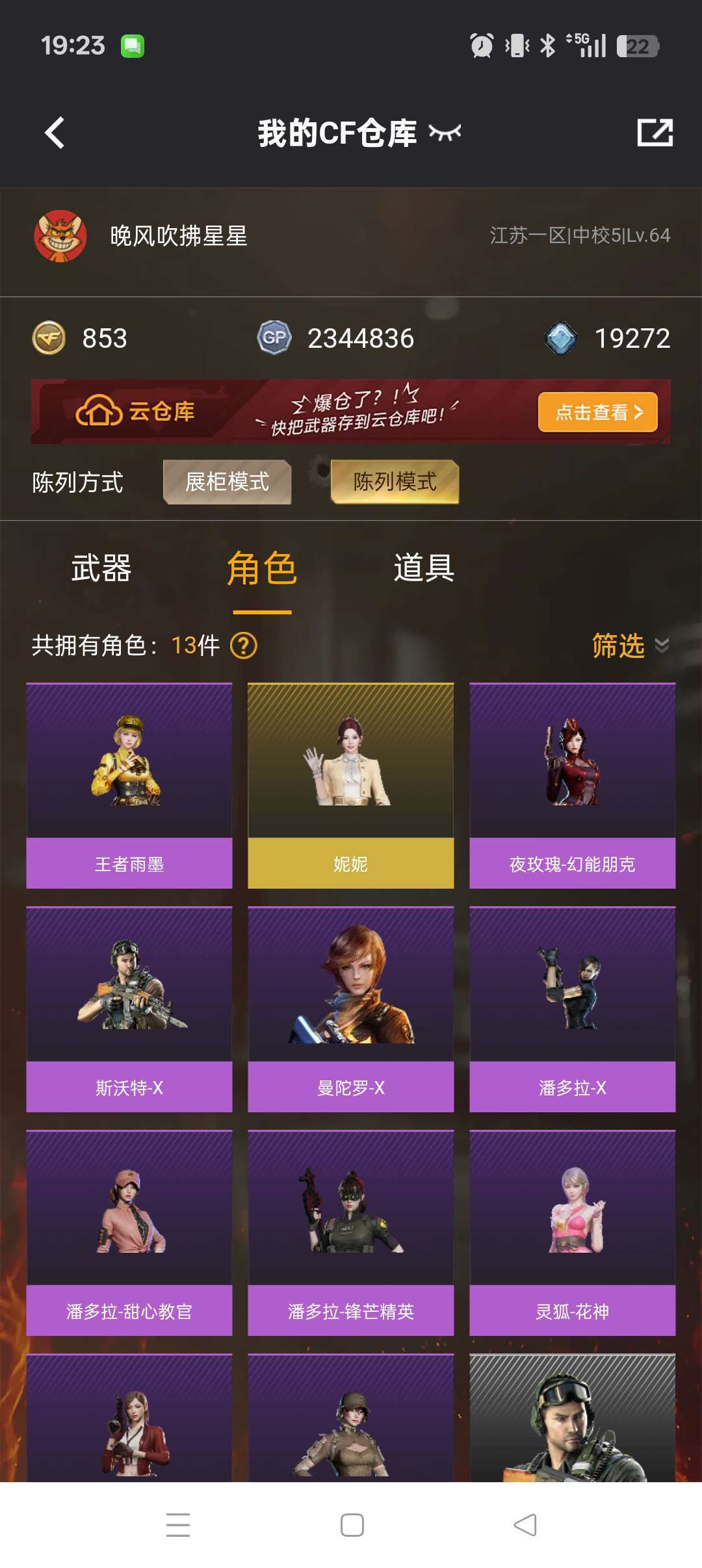This screenshot has width=702, height=1568.
Task: Open the 灵狐-花神 character thumbnail
Action: [x=571, y=1209]
